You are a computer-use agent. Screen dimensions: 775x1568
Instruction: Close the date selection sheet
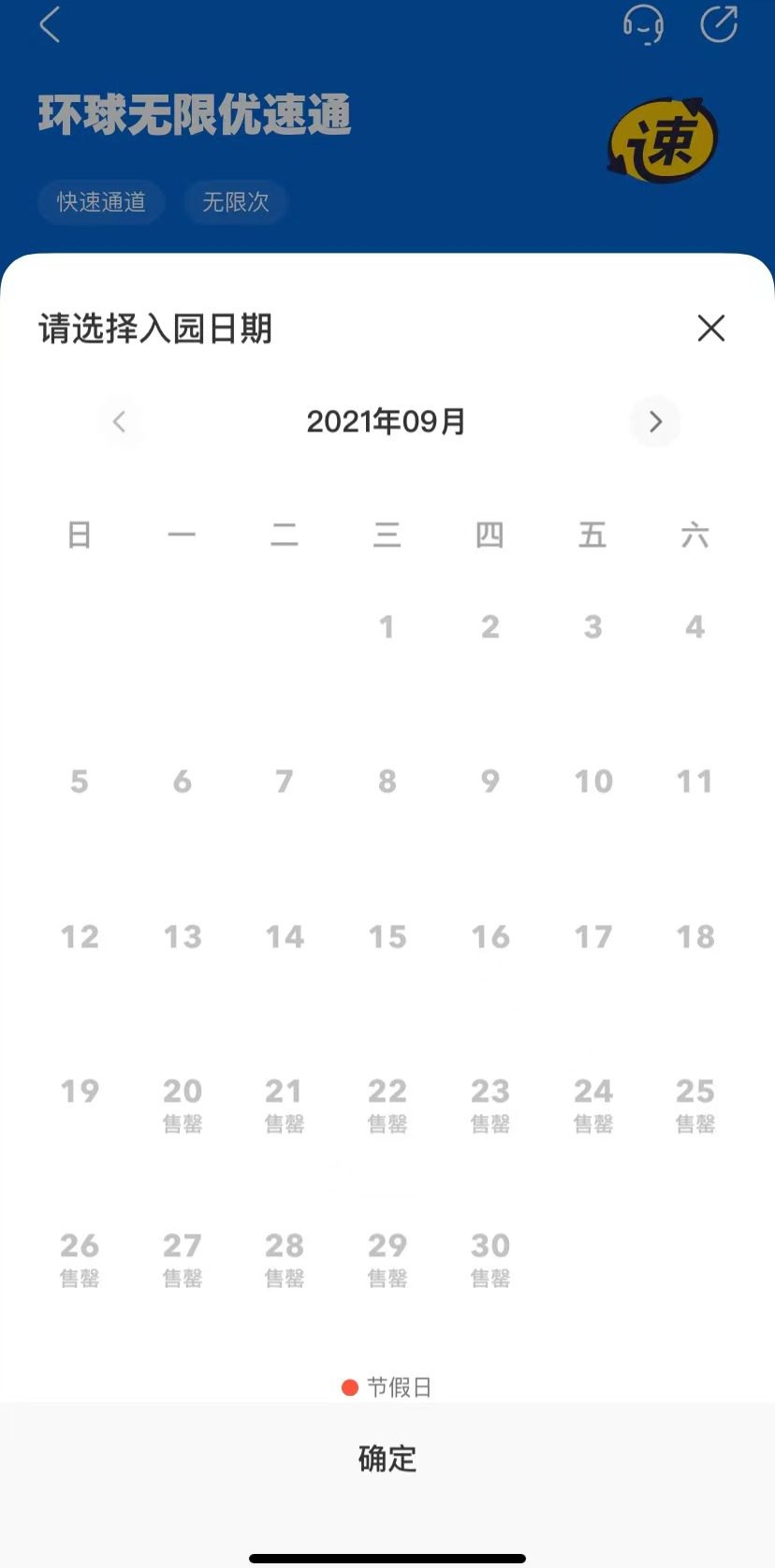click(710, 329)
